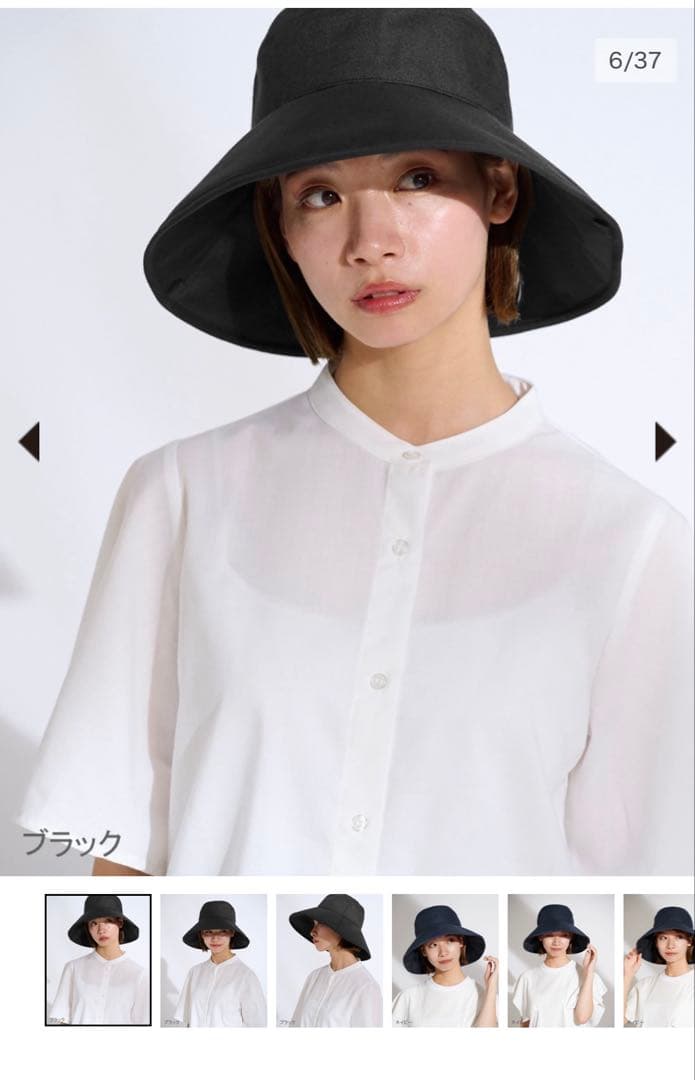Advance to the next product photo

coord(665,441)
